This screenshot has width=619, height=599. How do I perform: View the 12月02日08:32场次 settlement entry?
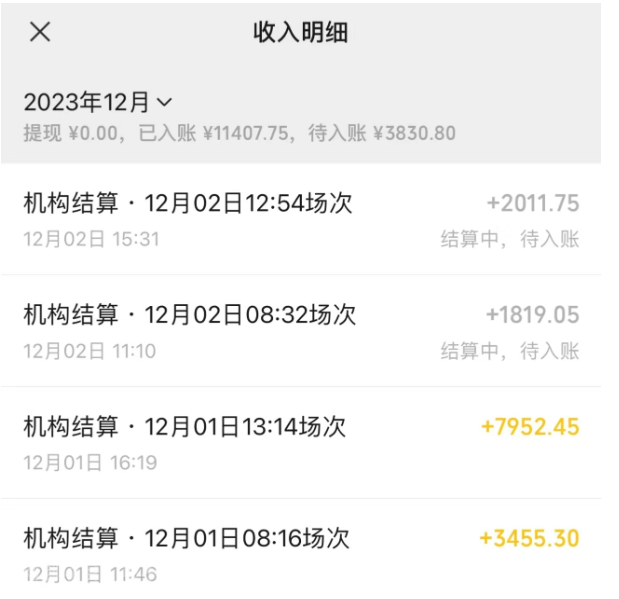[300, 331]
